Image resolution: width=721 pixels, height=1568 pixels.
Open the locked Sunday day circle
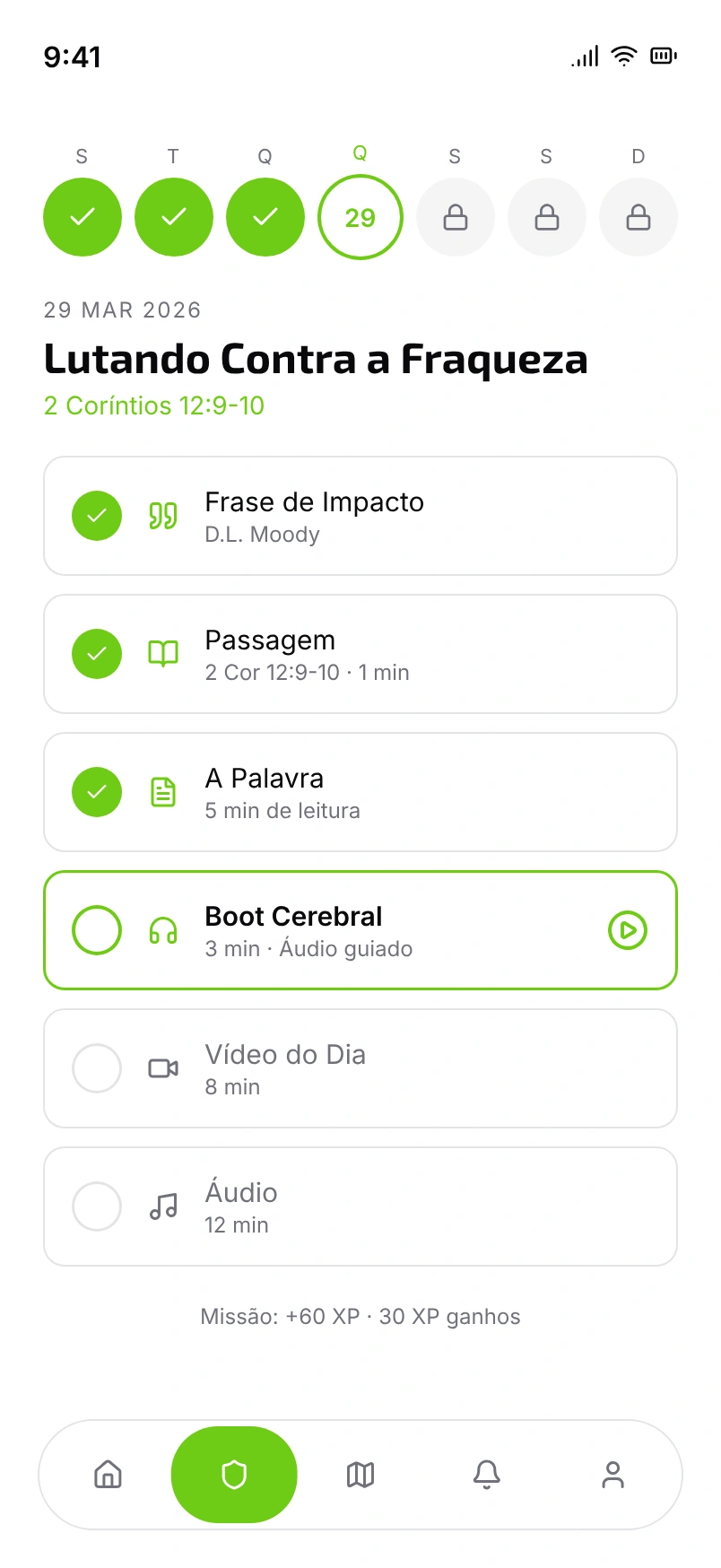638,216
